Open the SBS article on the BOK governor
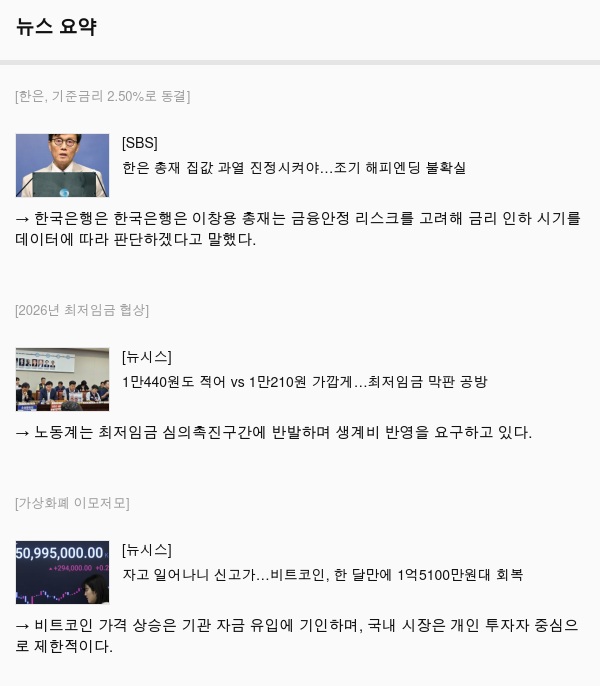The height and width of the screenshot is (686, 600). coord(293,168)
